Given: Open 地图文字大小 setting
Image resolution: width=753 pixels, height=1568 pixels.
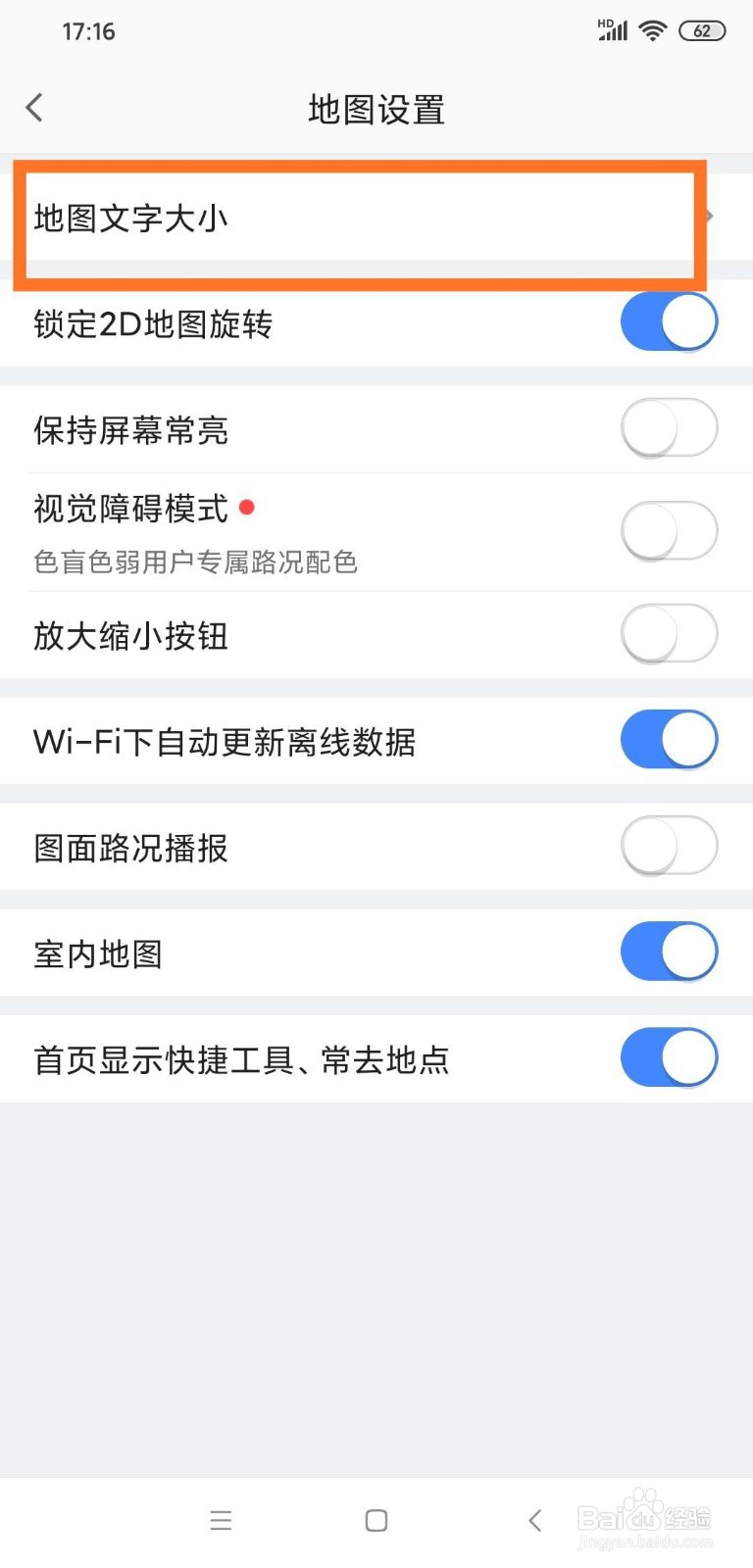Looking at the screenshot, I should point(376,218).
